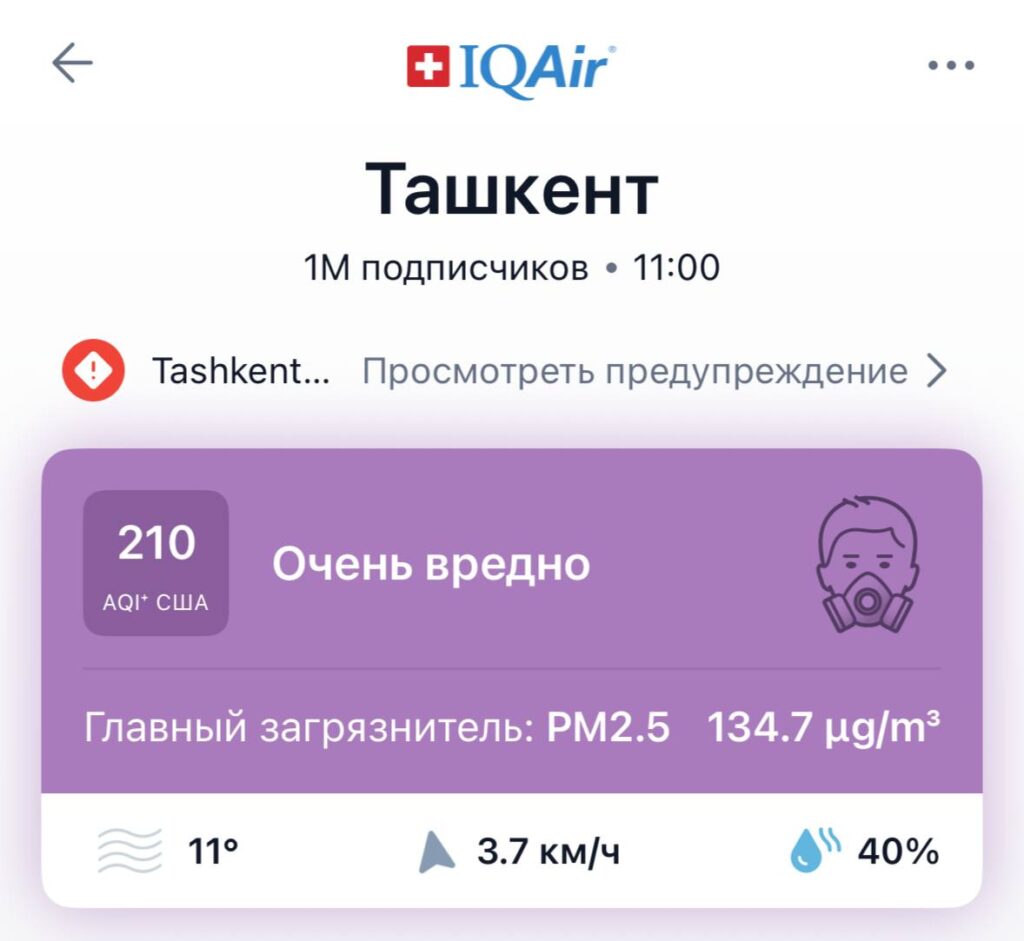Open the three-dot overflow menu
1024x941 pixels.
[950, 66]
